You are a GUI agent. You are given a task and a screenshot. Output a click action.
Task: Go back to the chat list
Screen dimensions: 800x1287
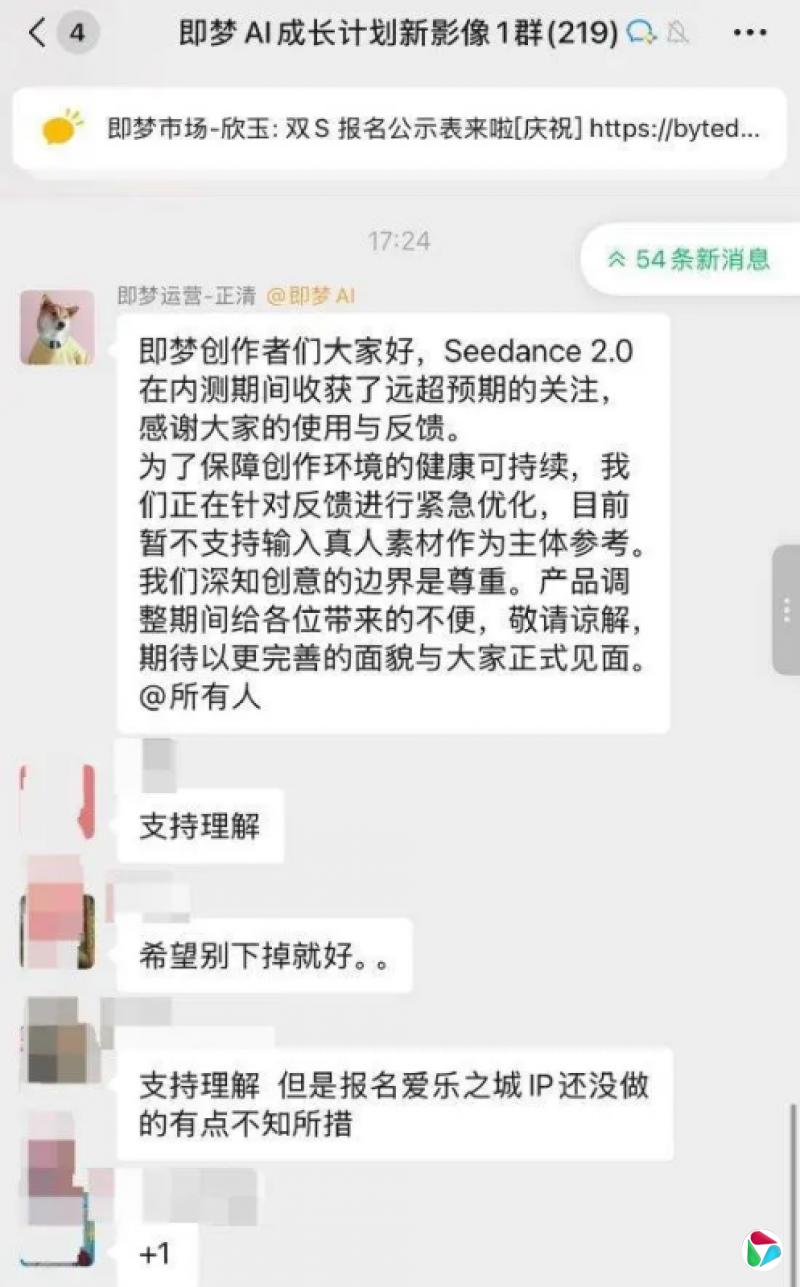click(38, 34)
